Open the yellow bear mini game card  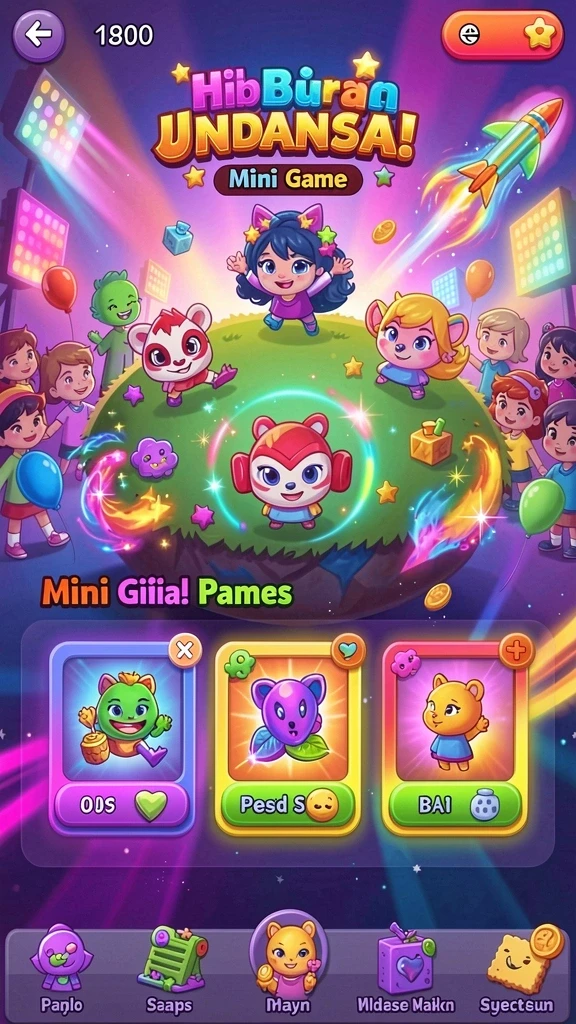[455, 739]
